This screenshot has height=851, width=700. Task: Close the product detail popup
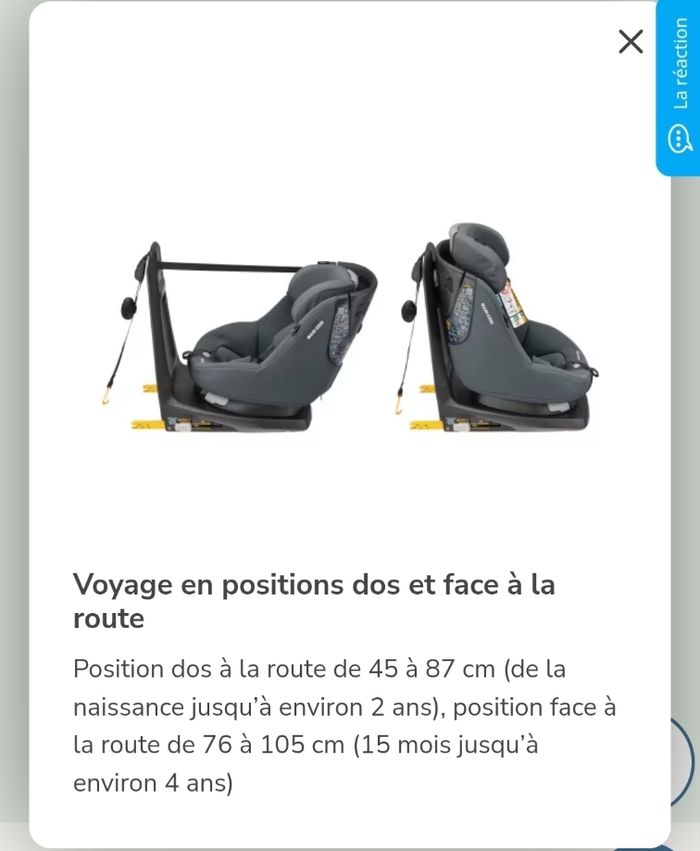tap(630, 42)
